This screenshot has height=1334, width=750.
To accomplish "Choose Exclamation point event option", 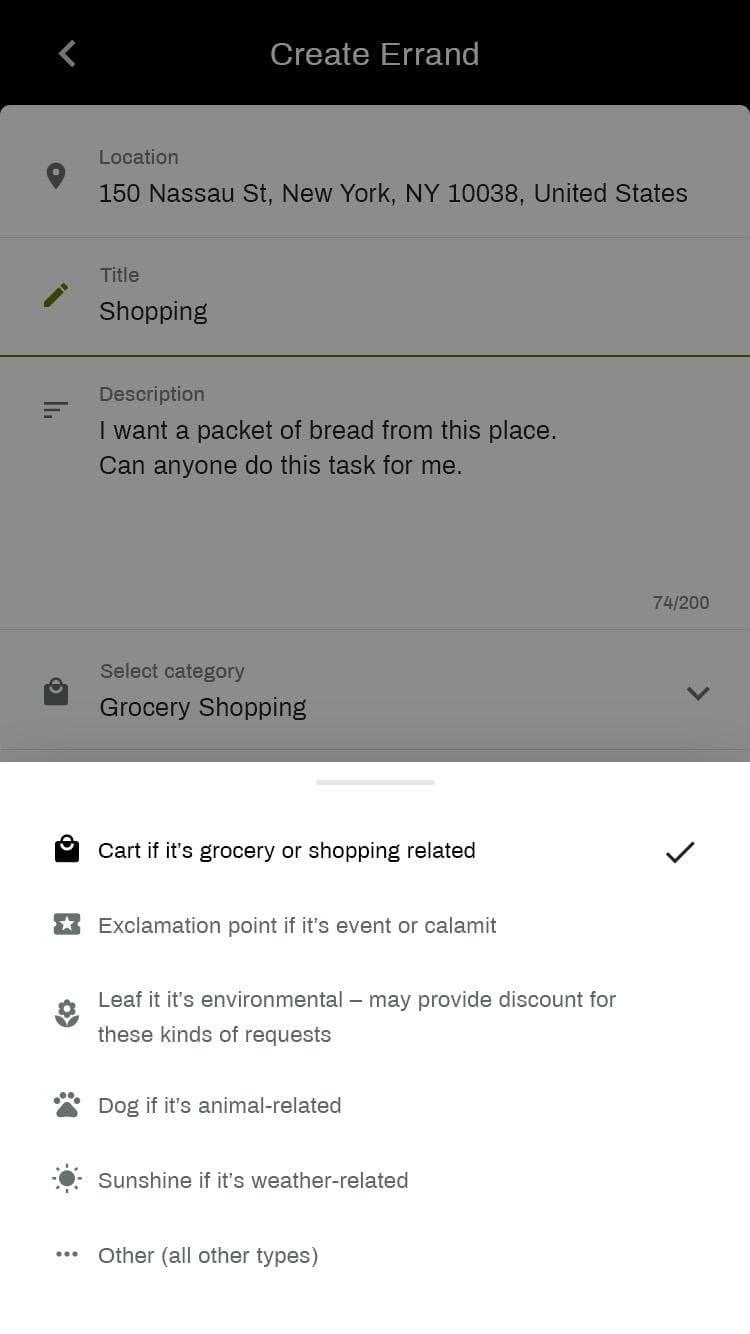I will click(x=297, y=926).
